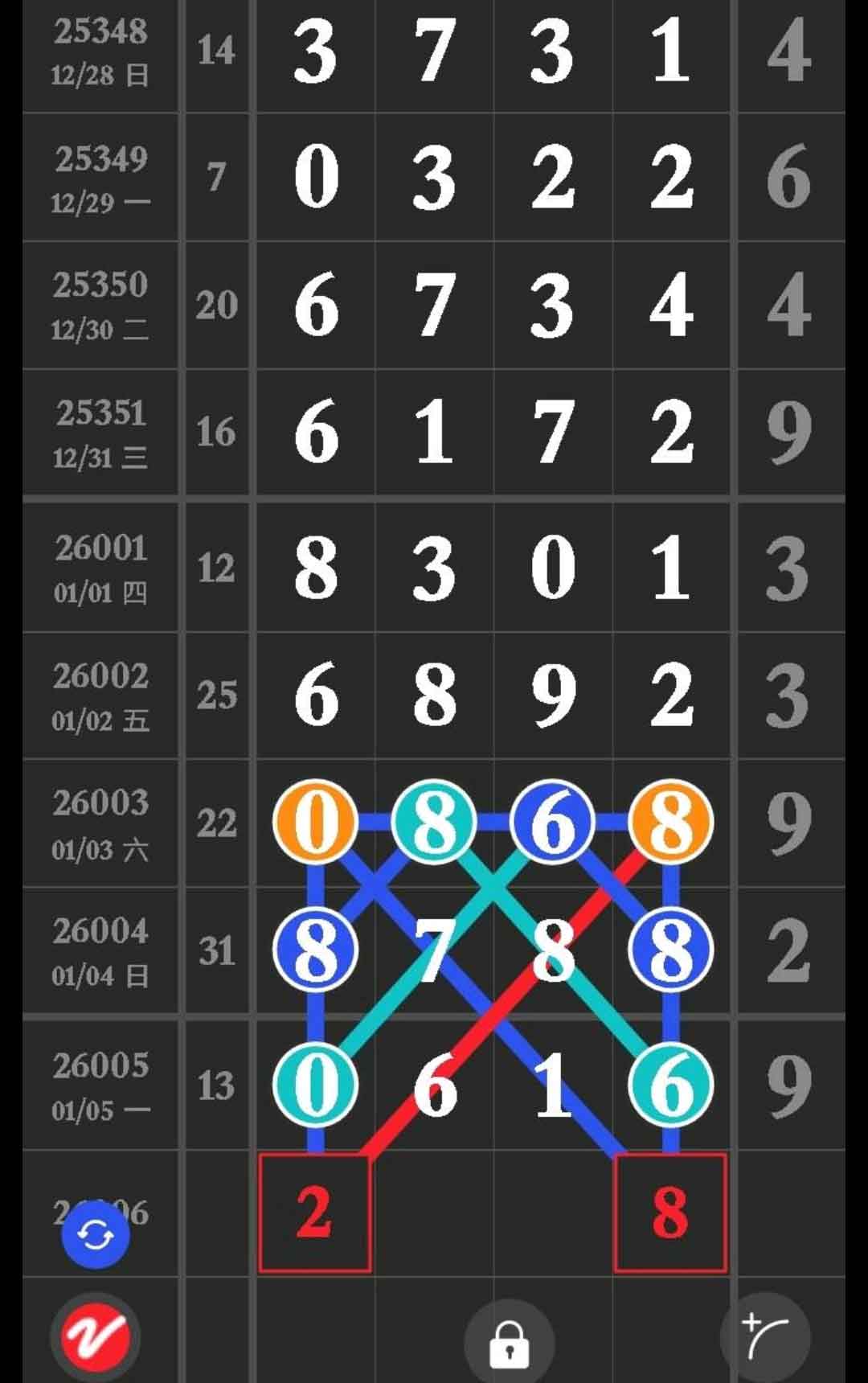Select the red boxed prediction number 2
The image size is (868, 1383).
pyautogui.click(x=315, y=1213)
